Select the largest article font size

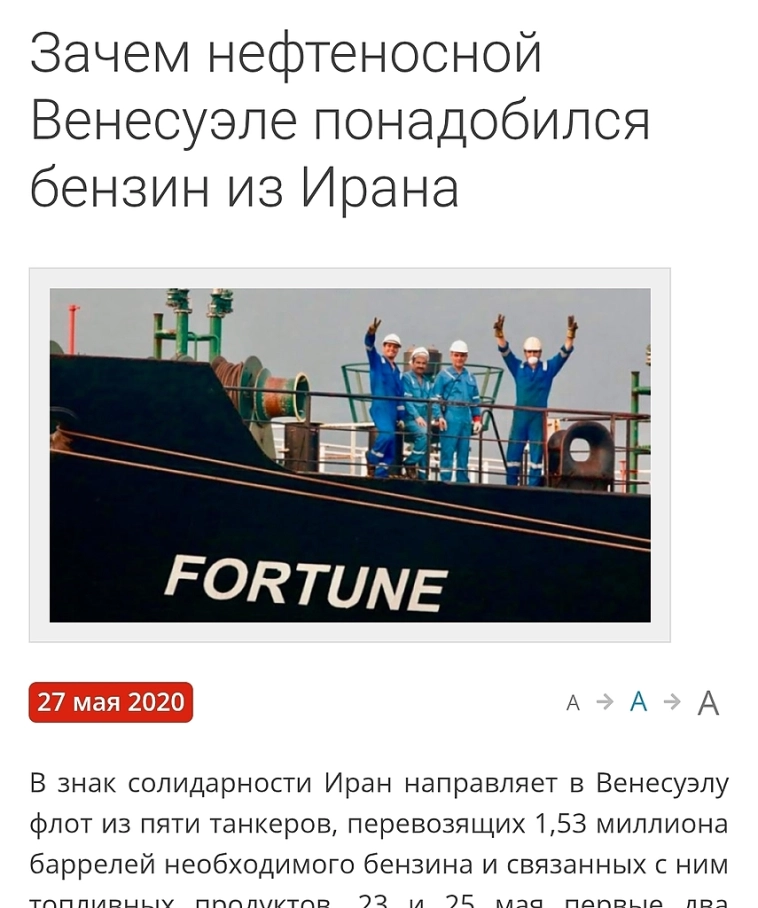[708, 703]
